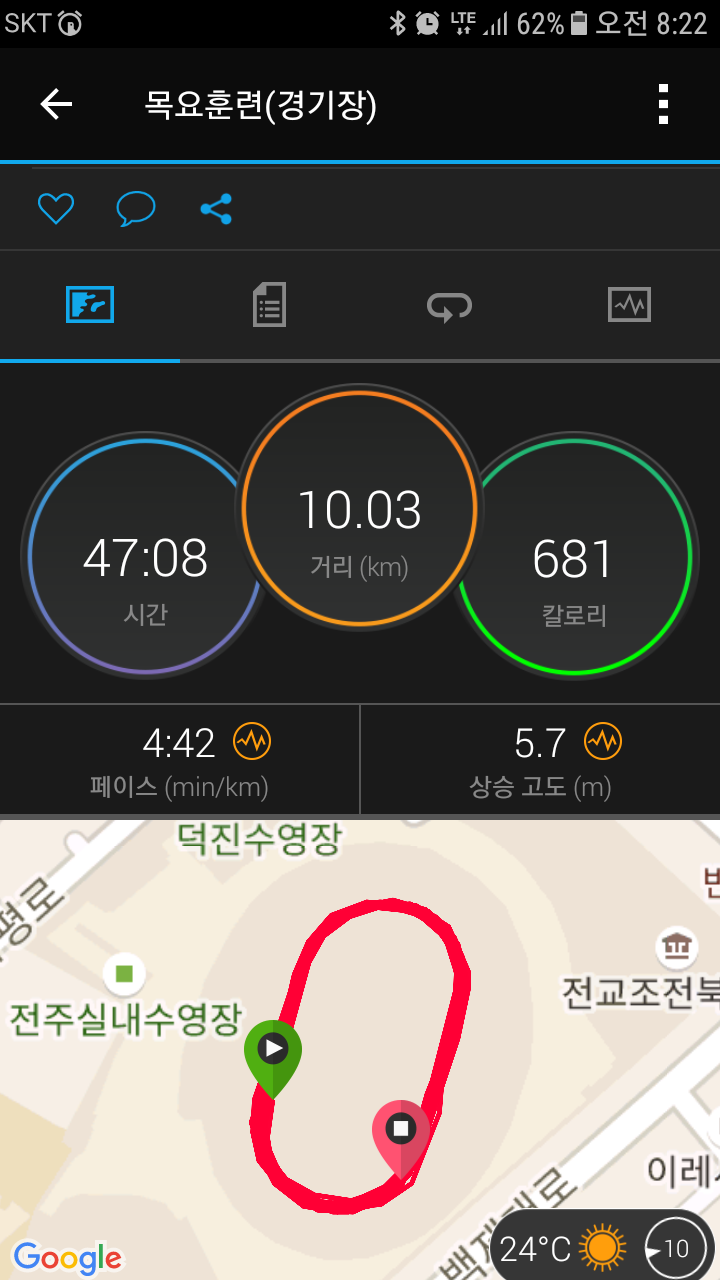Switch to the laps tab

coord(449,304)
